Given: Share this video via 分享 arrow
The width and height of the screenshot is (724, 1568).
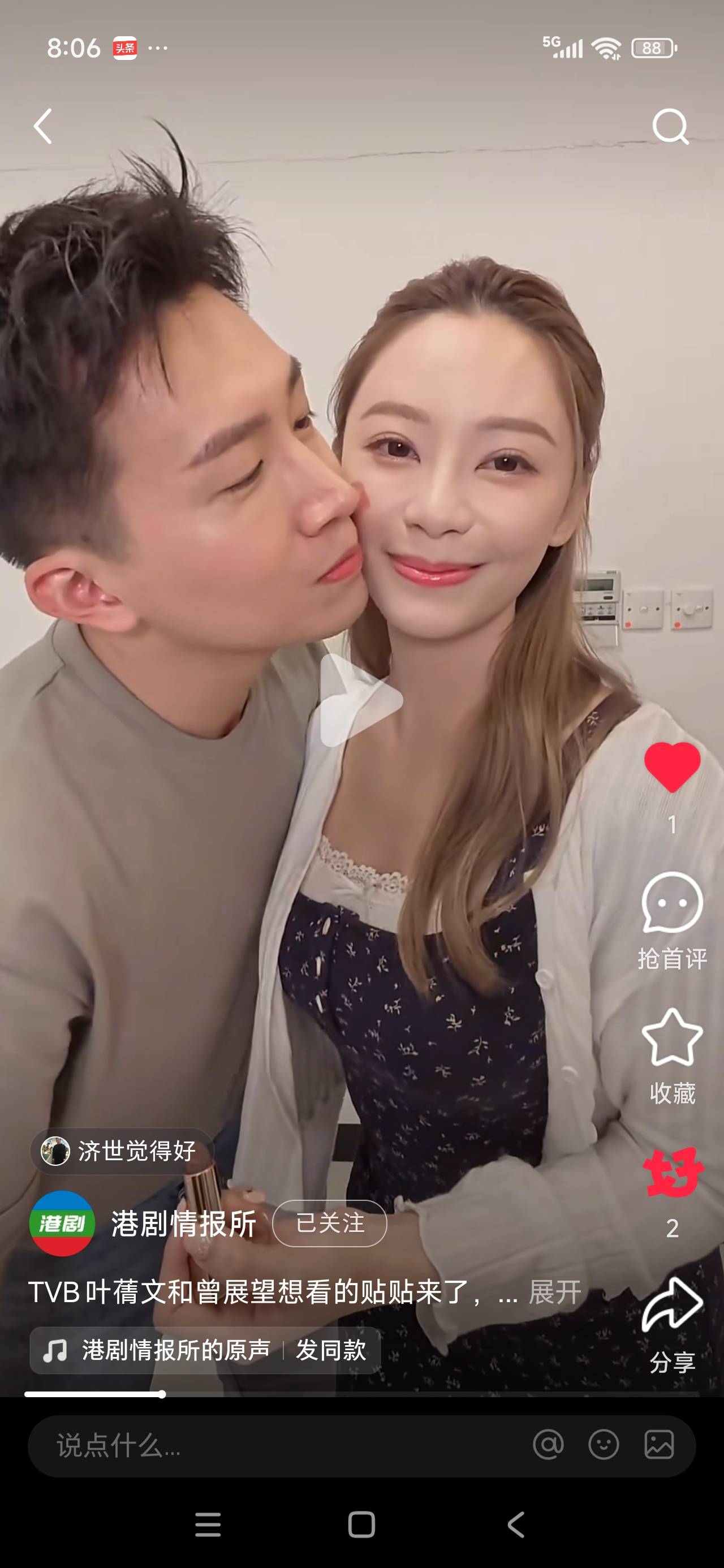Looking at the screenshot, I should tap(672, 1306).
